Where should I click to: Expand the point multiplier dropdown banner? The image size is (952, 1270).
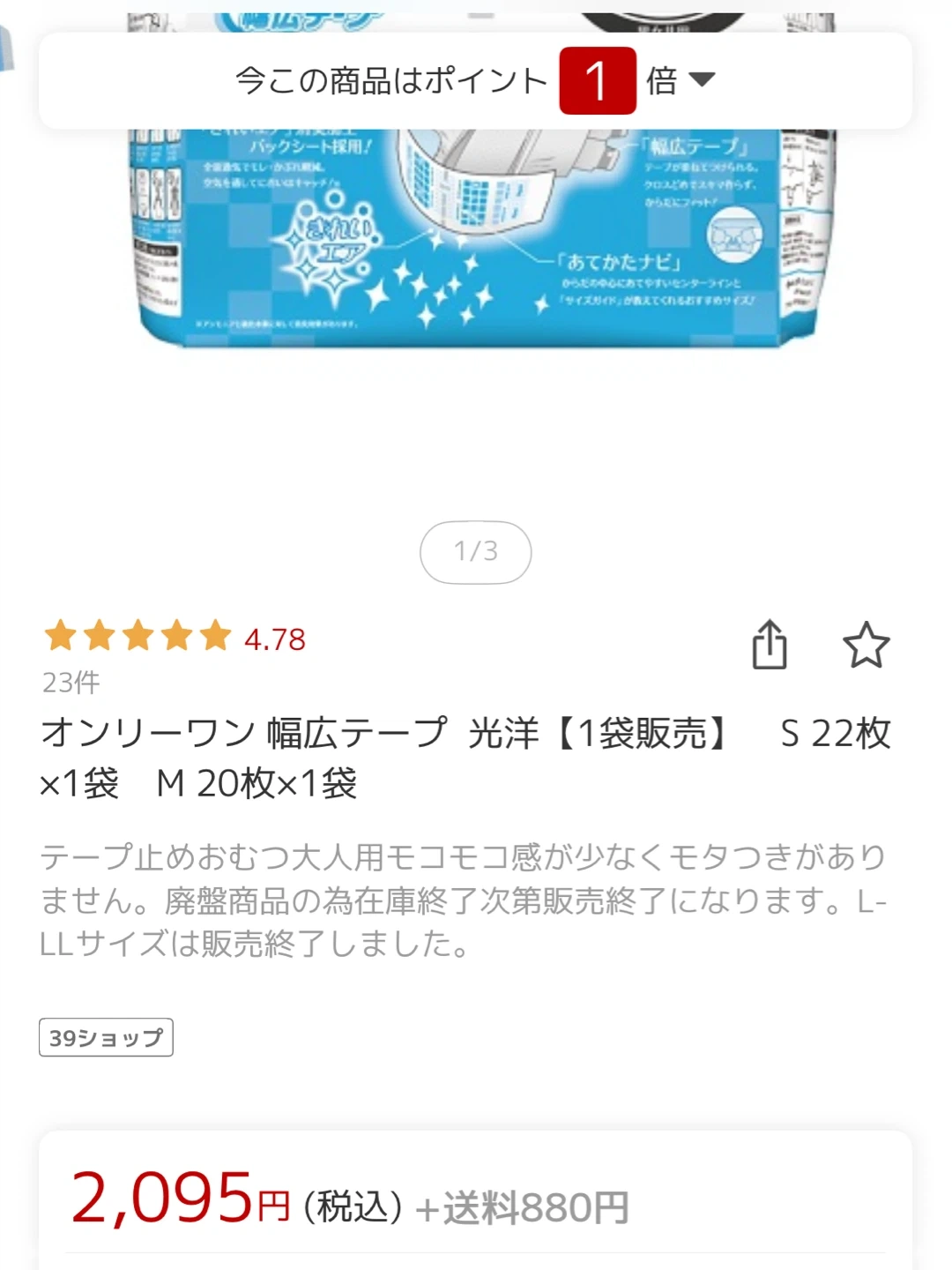702,80
